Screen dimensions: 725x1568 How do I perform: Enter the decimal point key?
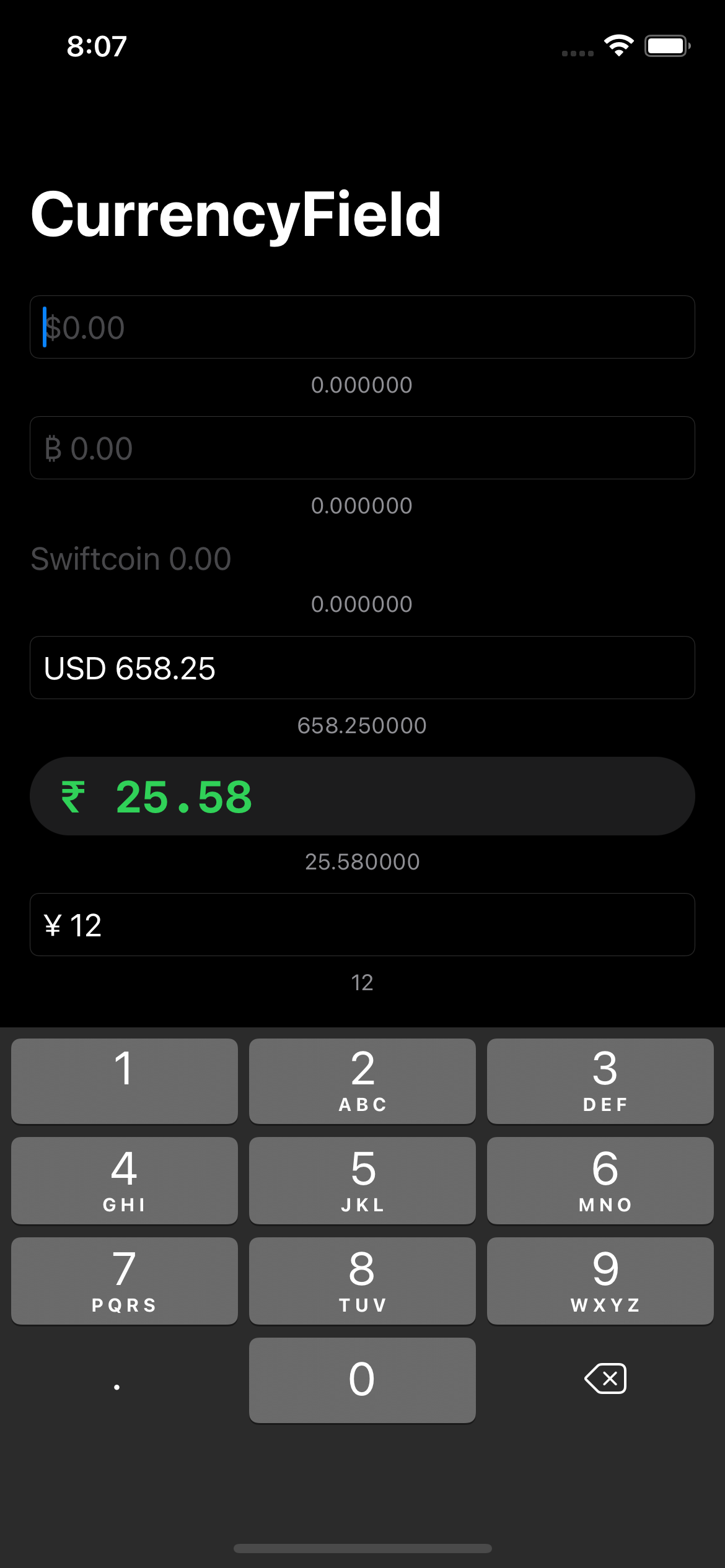pyautogui.click(x=117, y=1380)
